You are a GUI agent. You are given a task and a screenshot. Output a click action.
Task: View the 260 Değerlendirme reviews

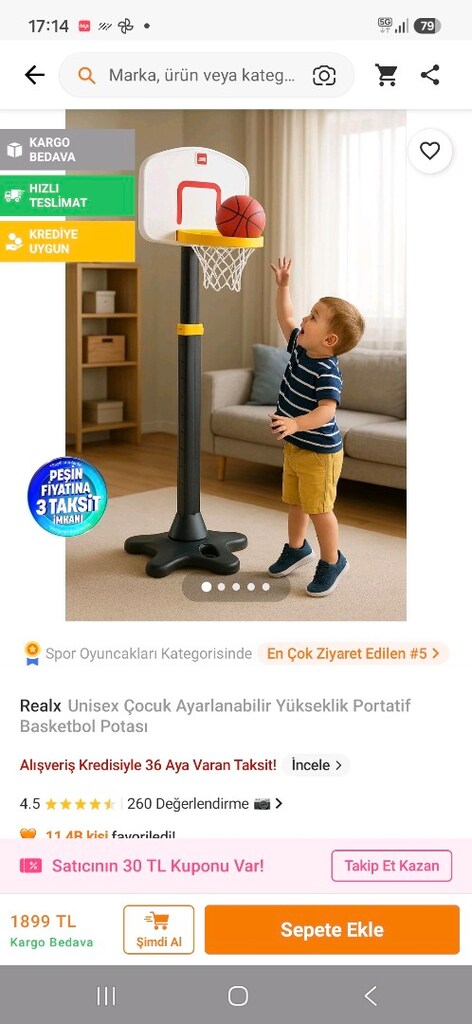pyautogui.click(x=188, y=803)
